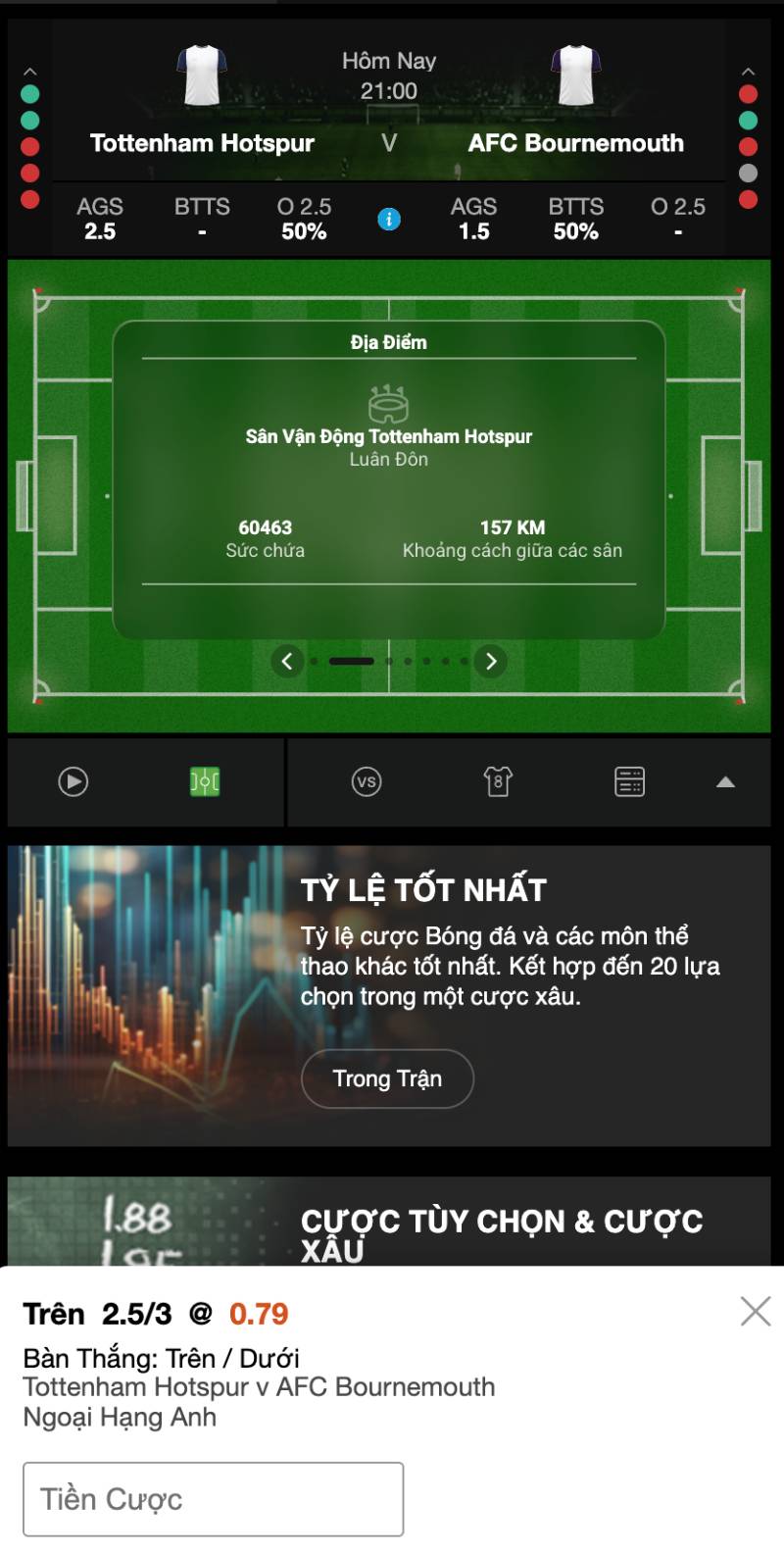Open the standings table tab
Image resolution: width=784 pixels, height=1552 pixels.
(629, 781)
